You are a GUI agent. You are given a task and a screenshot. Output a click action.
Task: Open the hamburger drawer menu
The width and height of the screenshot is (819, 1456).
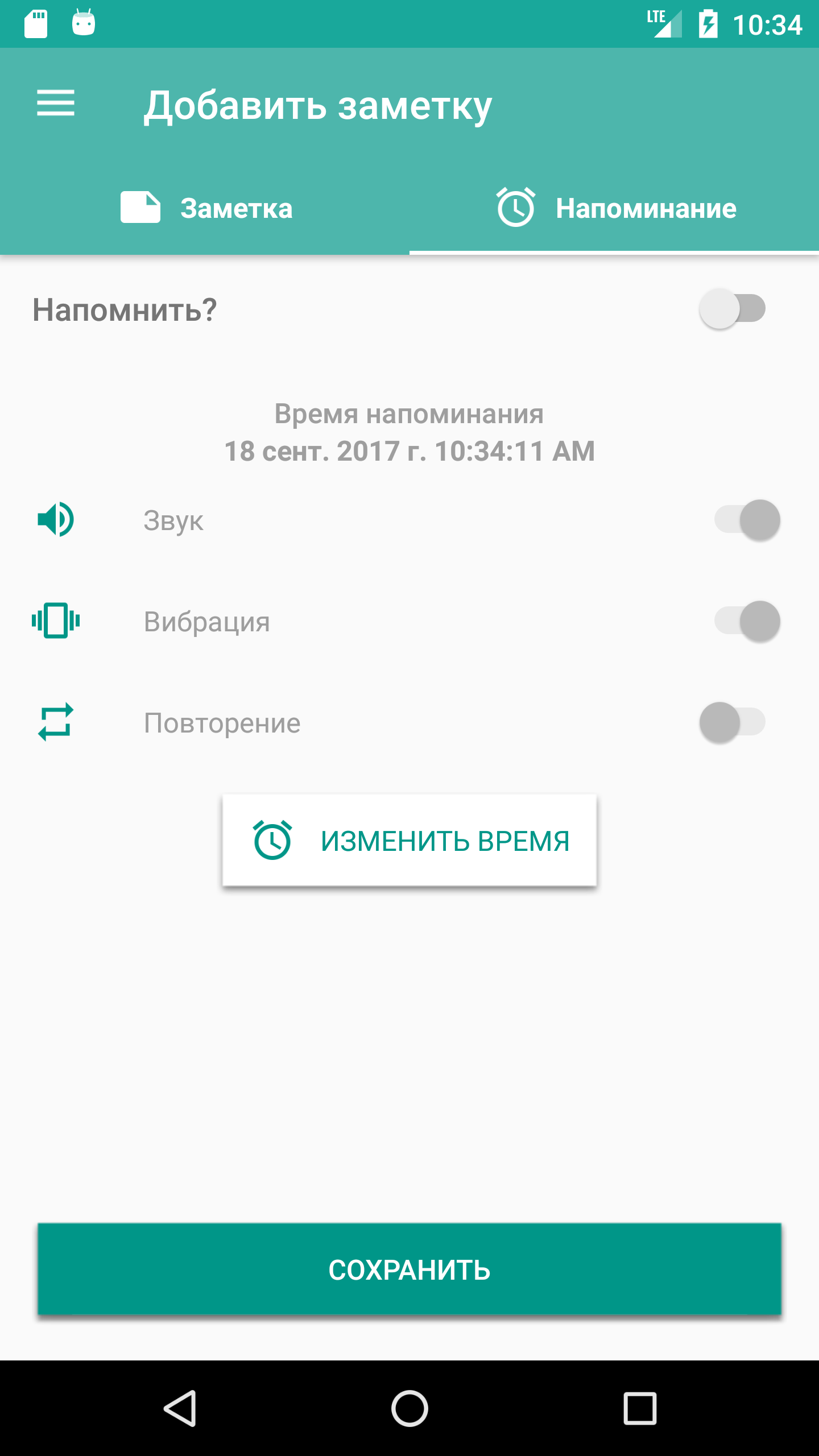pyautogui.click(x=56, y=103)
